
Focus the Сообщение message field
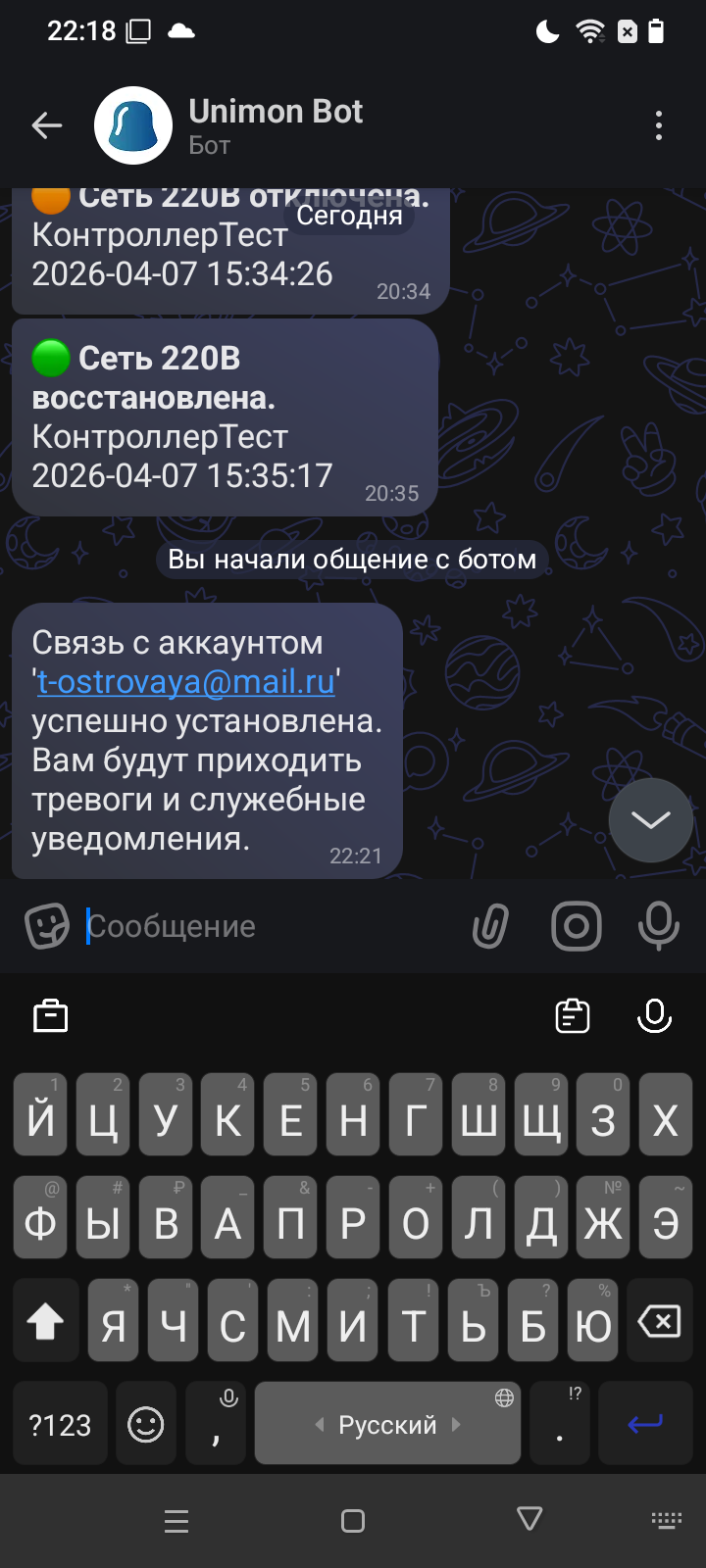(x=265, y=926)
